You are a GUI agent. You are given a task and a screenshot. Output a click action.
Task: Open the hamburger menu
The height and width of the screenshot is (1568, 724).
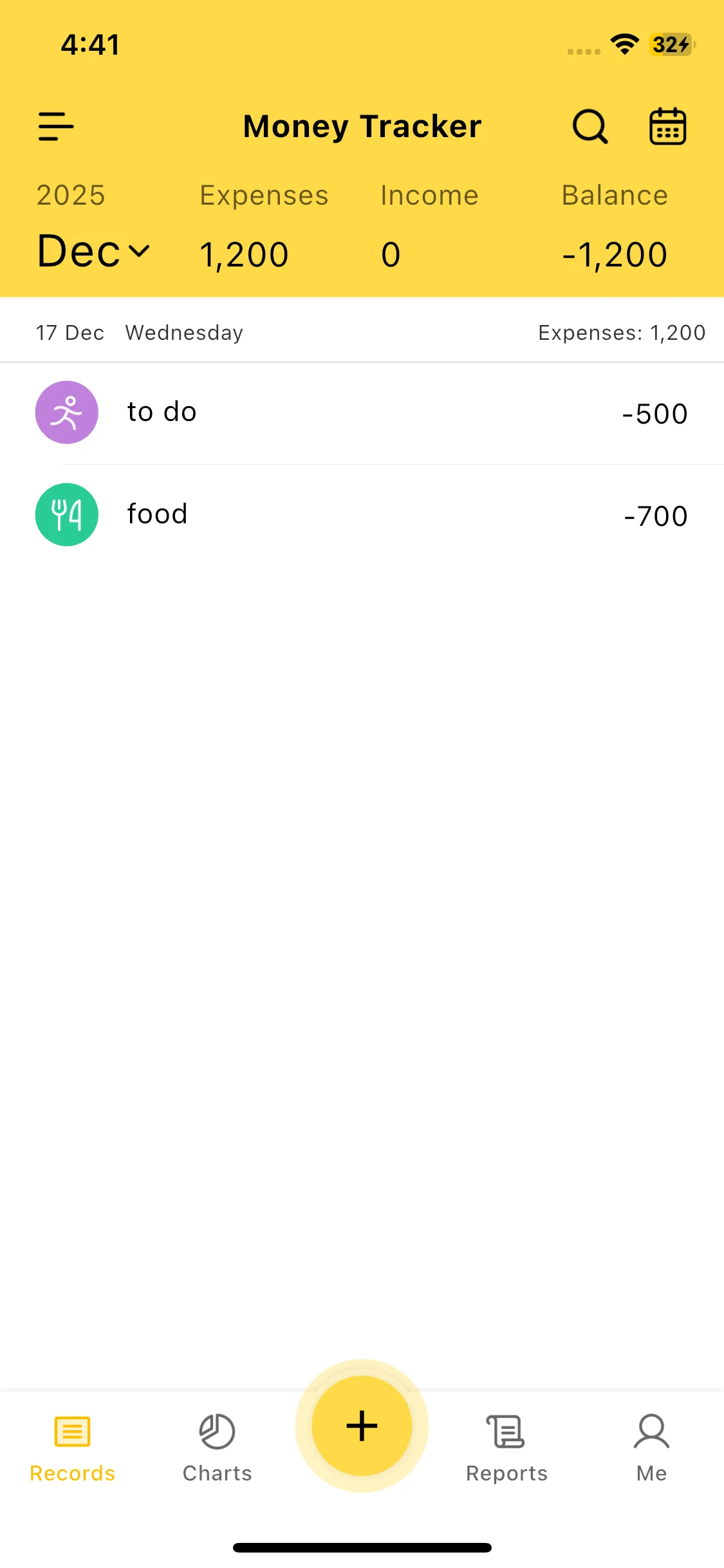click(x=56, y=126)
